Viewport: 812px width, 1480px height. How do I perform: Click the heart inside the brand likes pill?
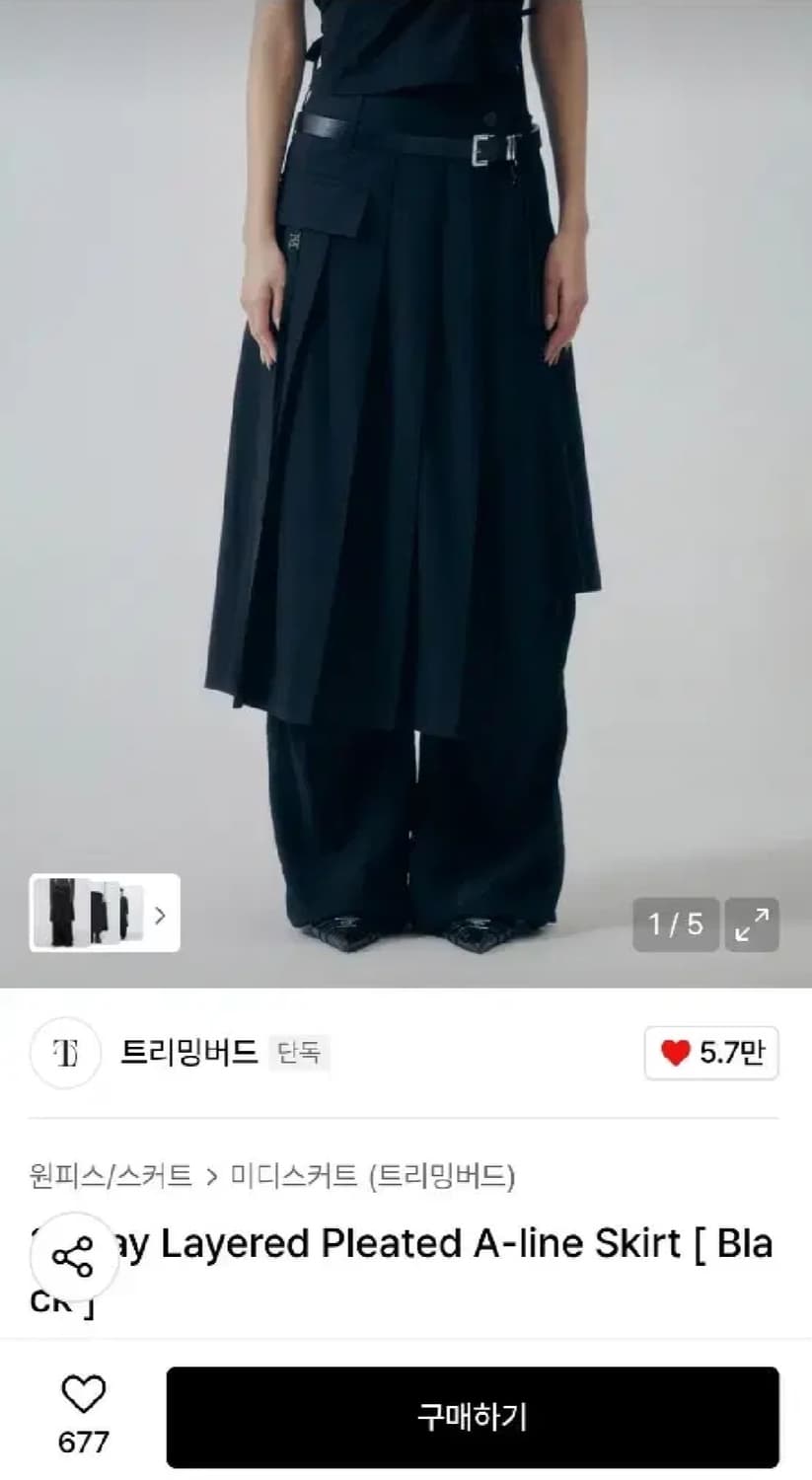[676, 1053]
